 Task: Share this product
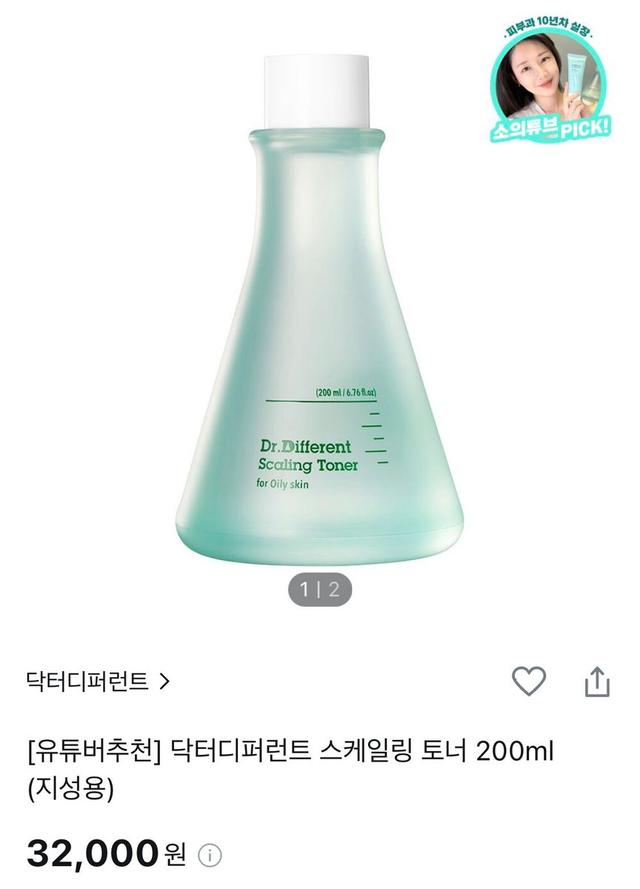pos(596,682)
